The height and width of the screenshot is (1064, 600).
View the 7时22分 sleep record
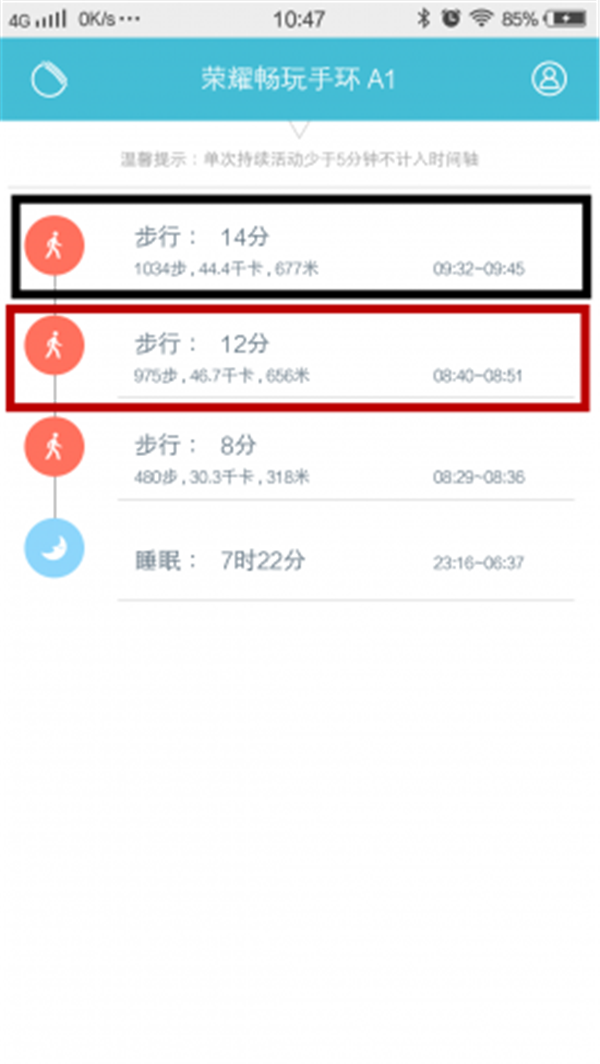[x=330, y=561]
